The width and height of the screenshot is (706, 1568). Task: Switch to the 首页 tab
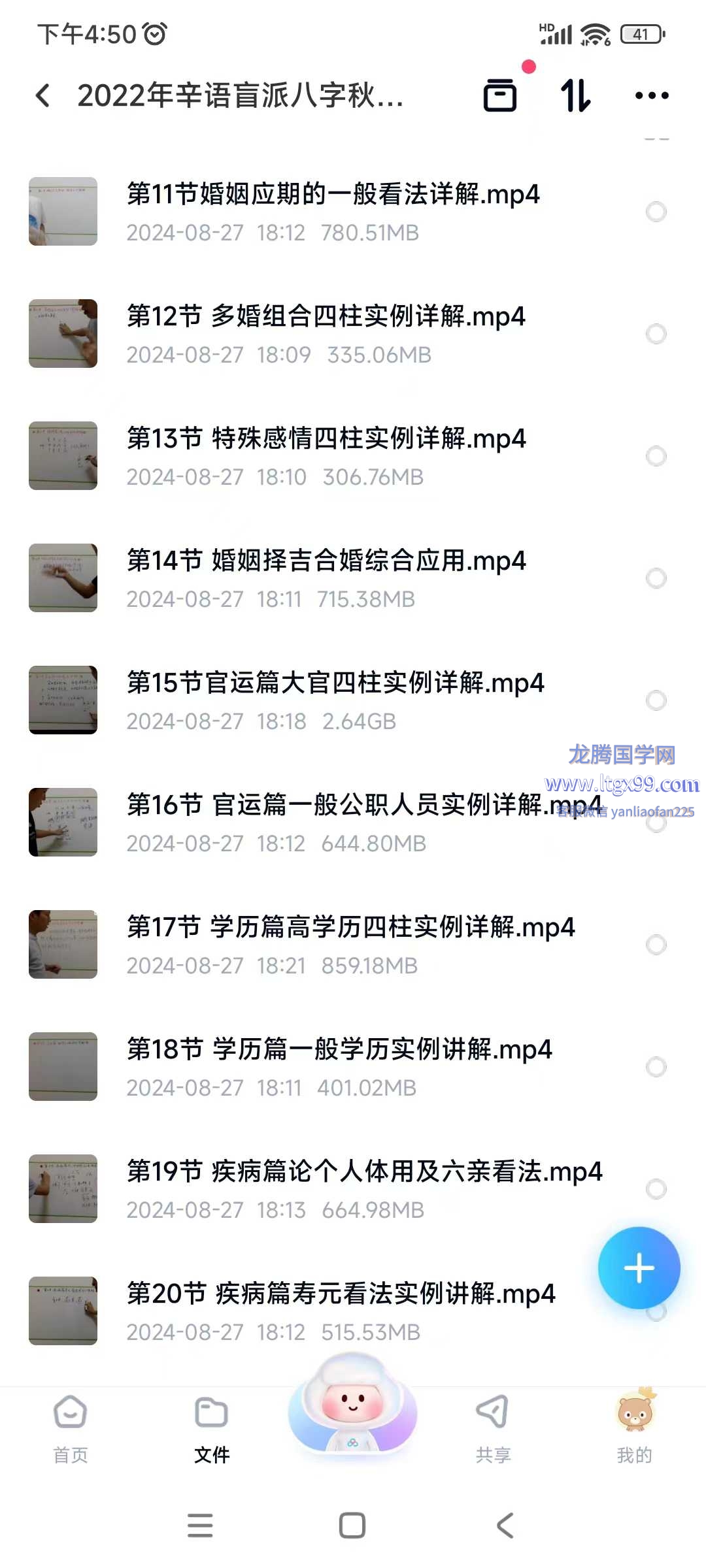pos(70,1428)
